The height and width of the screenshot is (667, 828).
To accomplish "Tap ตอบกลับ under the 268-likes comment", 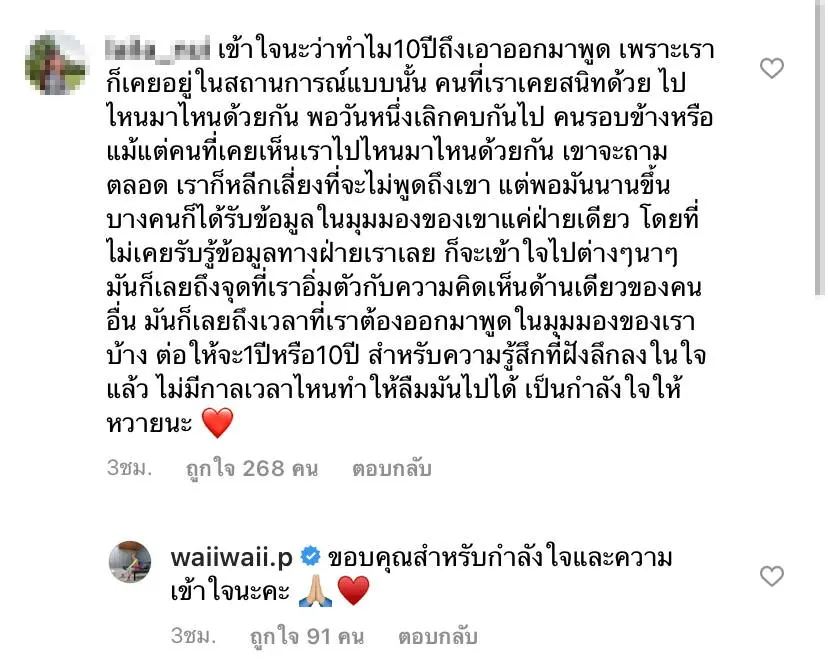I will point(391,468).
